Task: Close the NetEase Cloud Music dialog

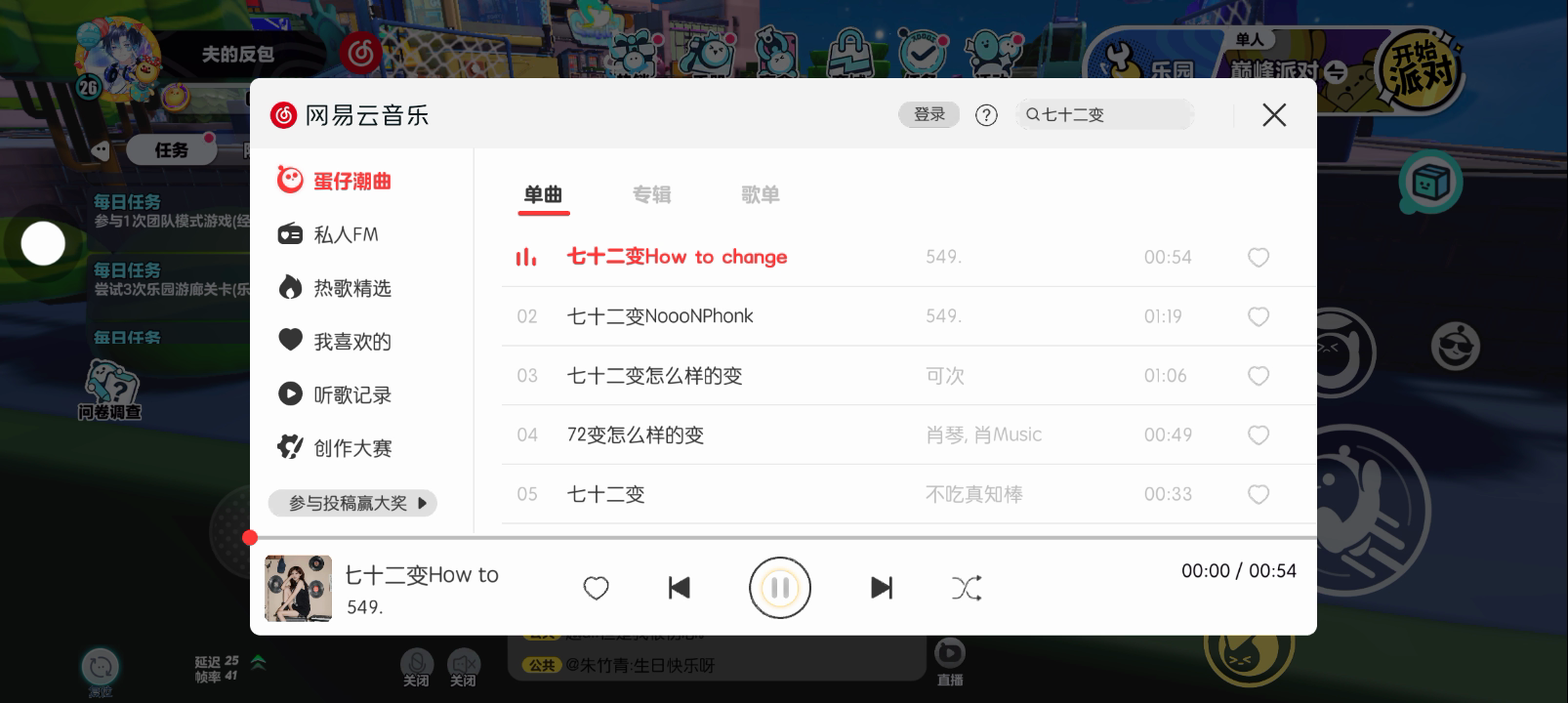Action: (1273, 115)
